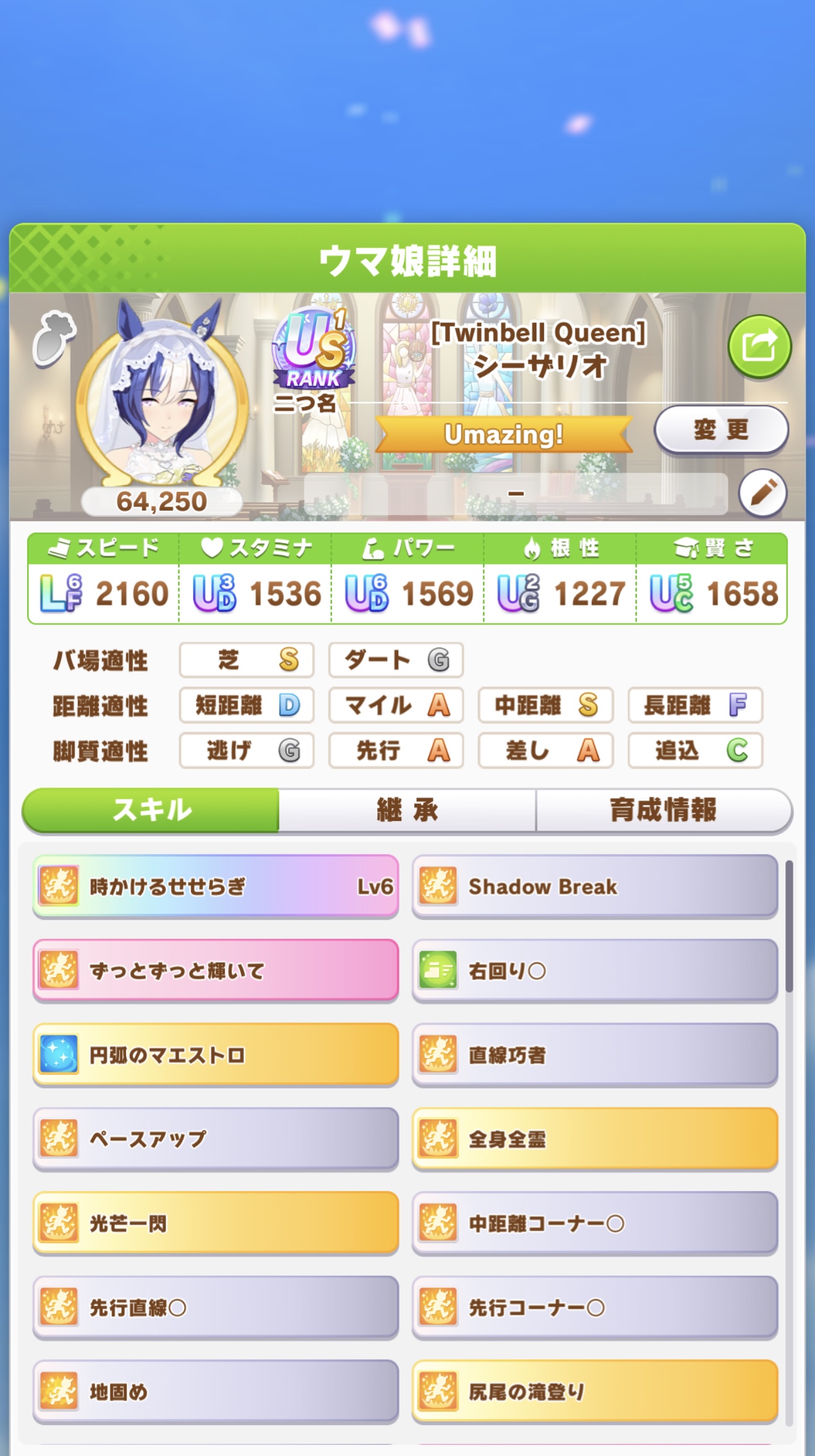815x1456 pixels.
Task: Tap the 地固め skill
Action: (215, 1391)
